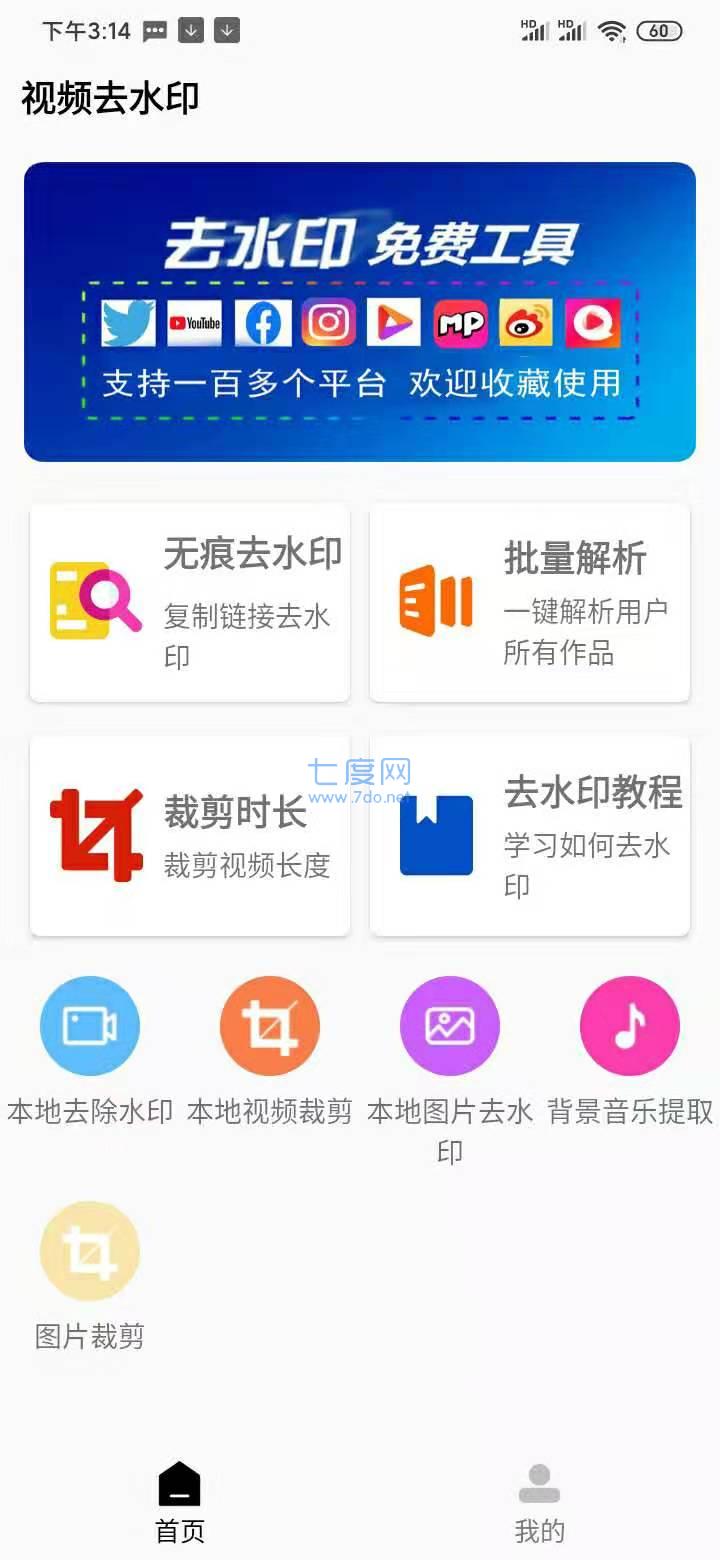Click the 裁剪时长 feature card

point(189,836)
